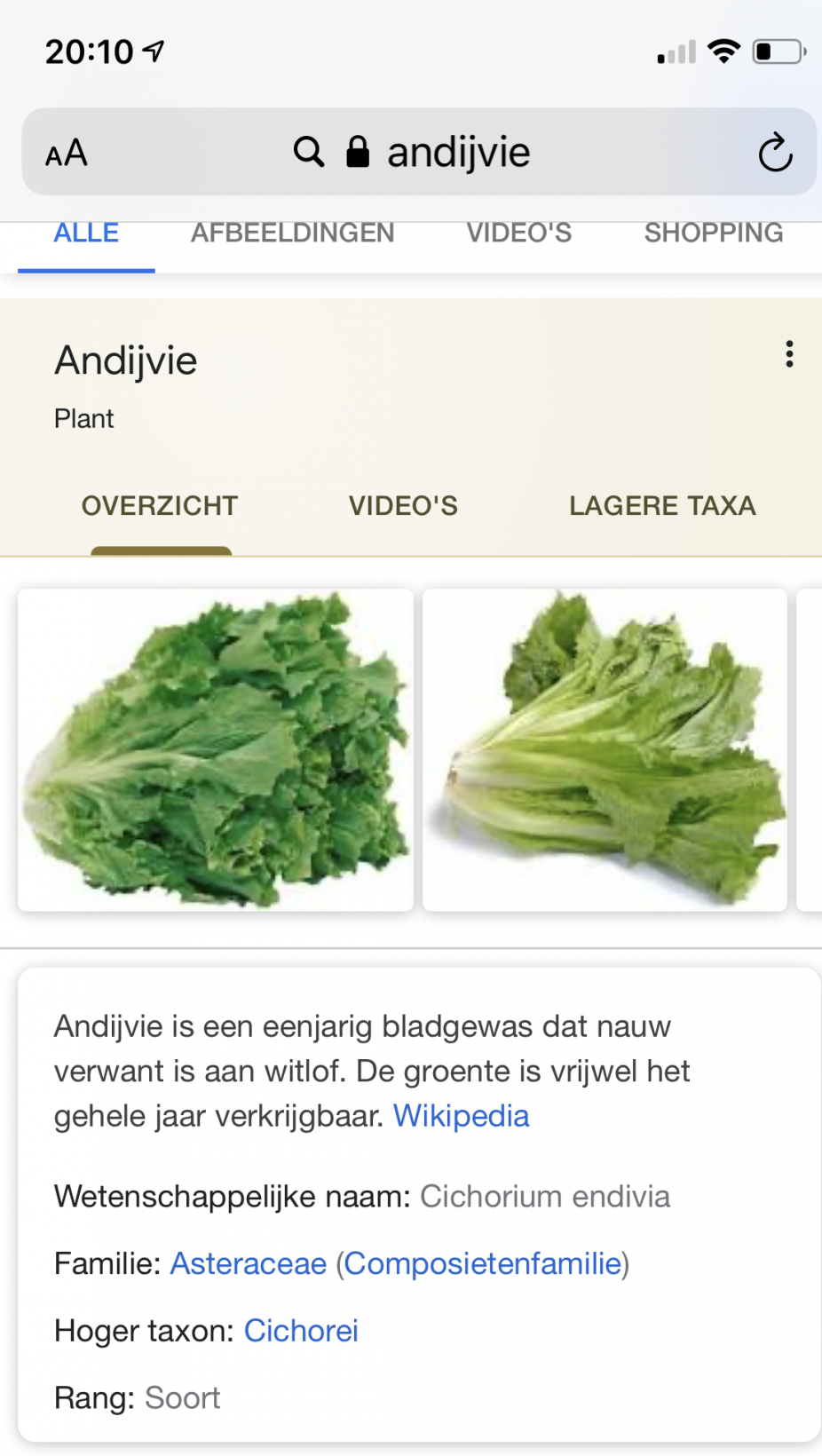Select the Overzicht tab
Viewport: 822px width, 1456px height.
[160, 506]
